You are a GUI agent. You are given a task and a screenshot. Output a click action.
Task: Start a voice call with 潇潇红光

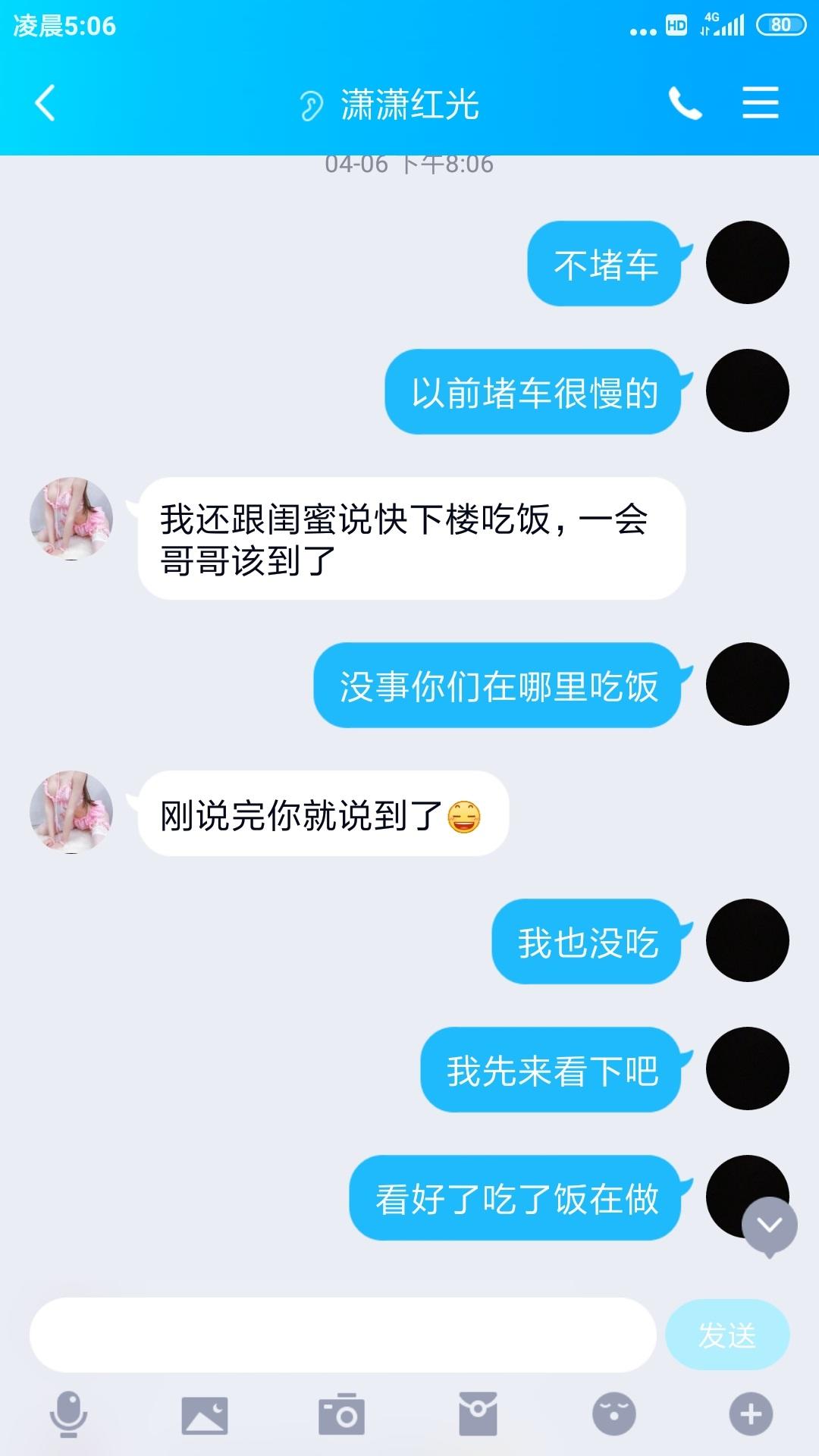tap(685, 103)
